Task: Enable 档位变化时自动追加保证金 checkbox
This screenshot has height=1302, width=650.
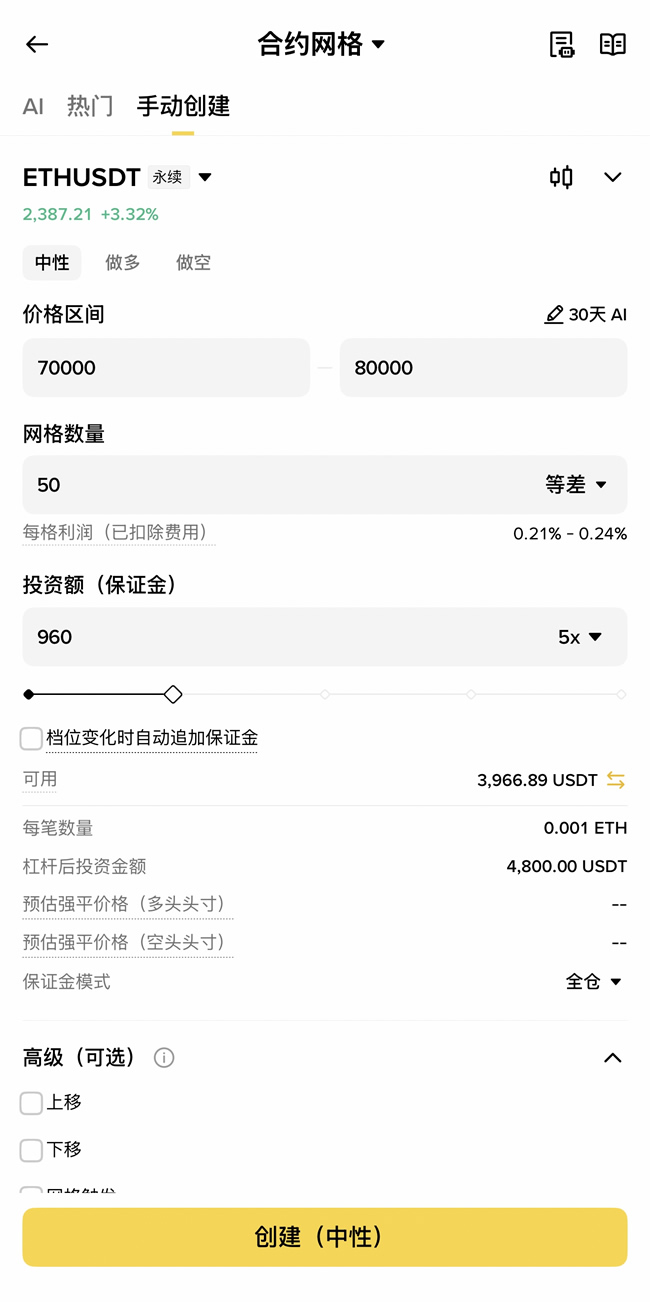Action: 32,739
